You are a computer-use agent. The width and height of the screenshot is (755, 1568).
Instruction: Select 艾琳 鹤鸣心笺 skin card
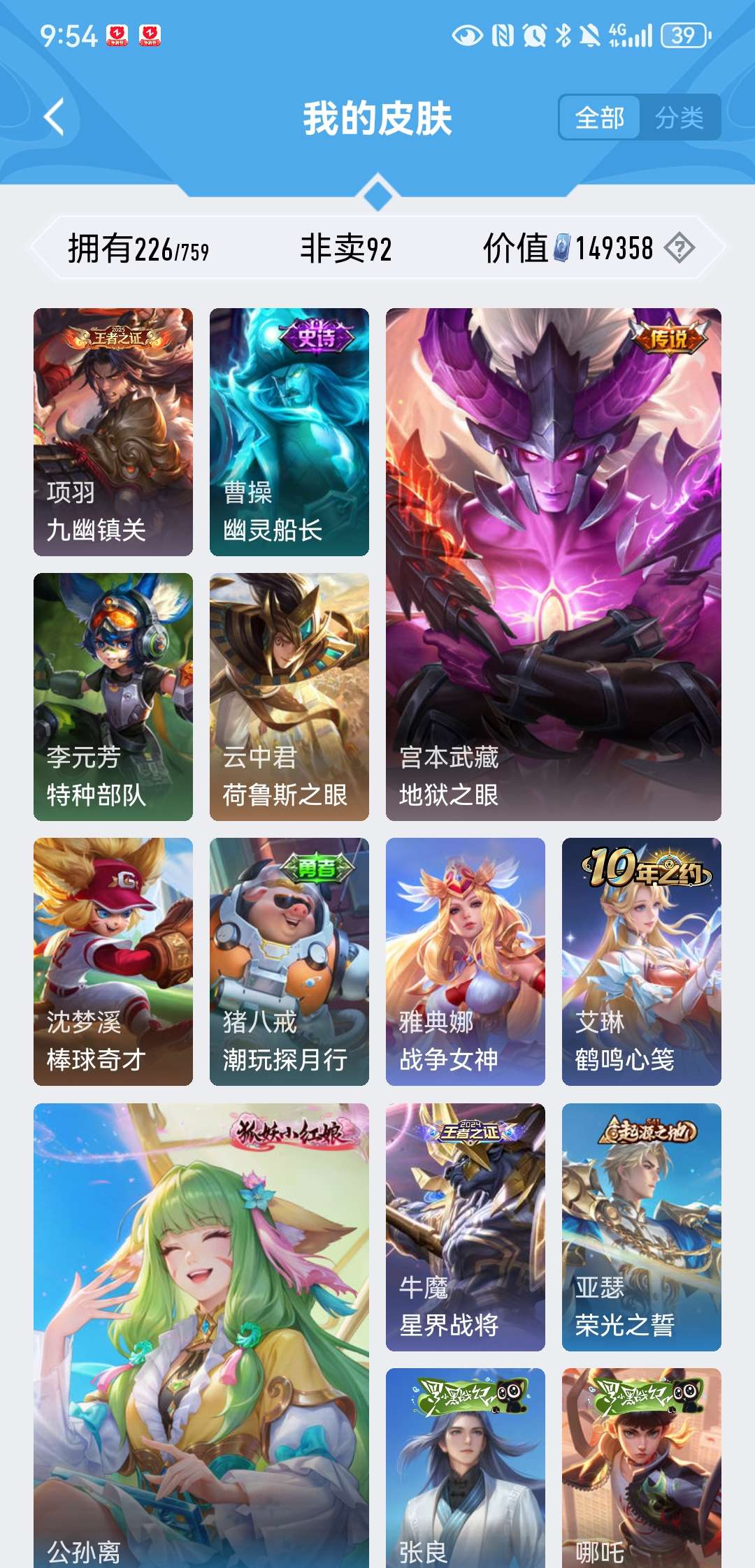coord(642,961)
